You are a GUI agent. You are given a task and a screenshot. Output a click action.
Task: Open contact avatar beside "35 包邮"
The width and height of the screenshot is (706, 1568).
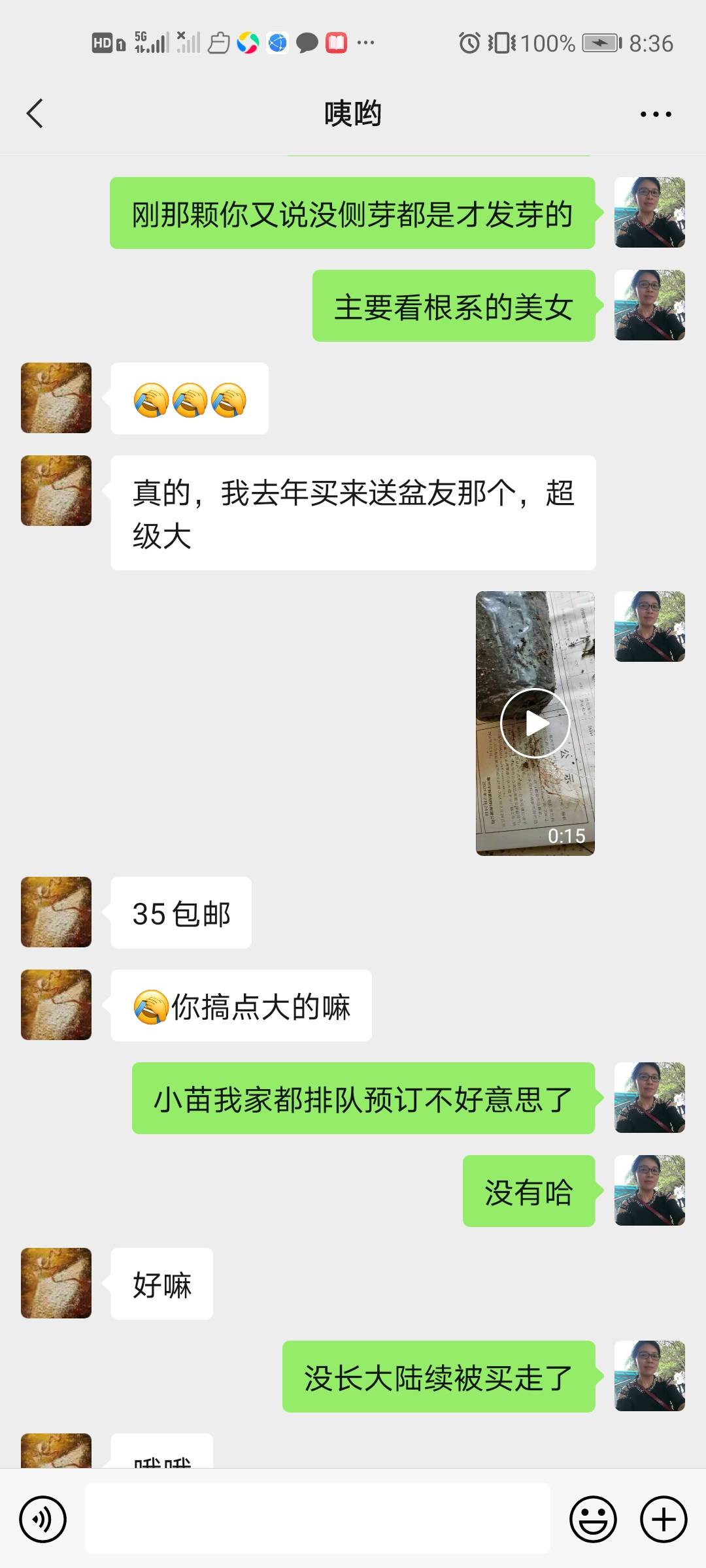pyautogui.click(x=56, y=912)
